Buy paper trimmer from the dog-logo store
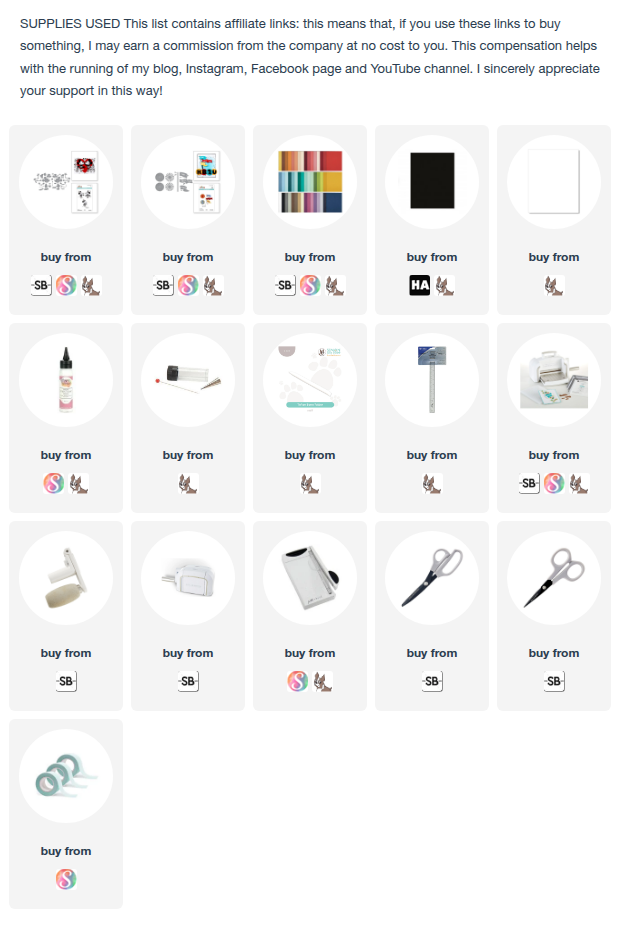Viewport: 620px width, 929px height. click(x=322, y=682)
